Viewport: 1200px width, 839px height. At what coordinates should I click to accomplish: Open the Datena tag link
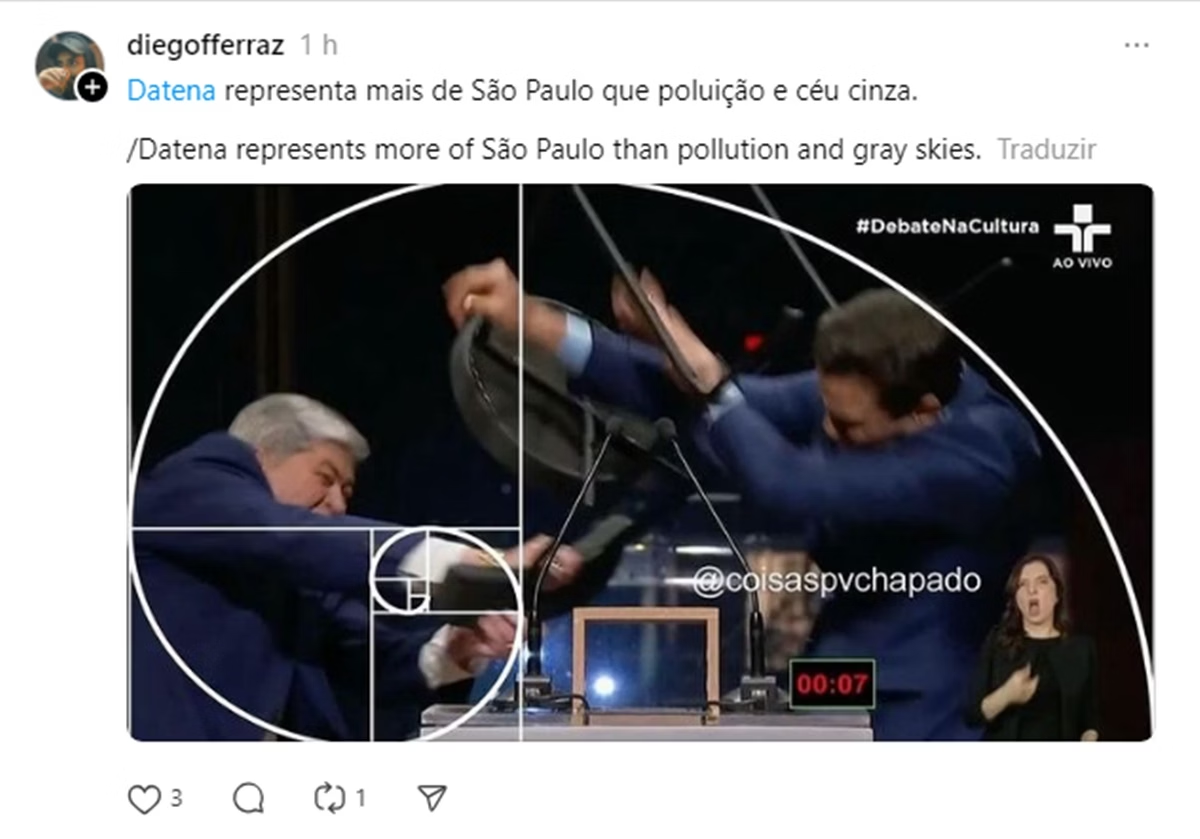coord(171,91)
